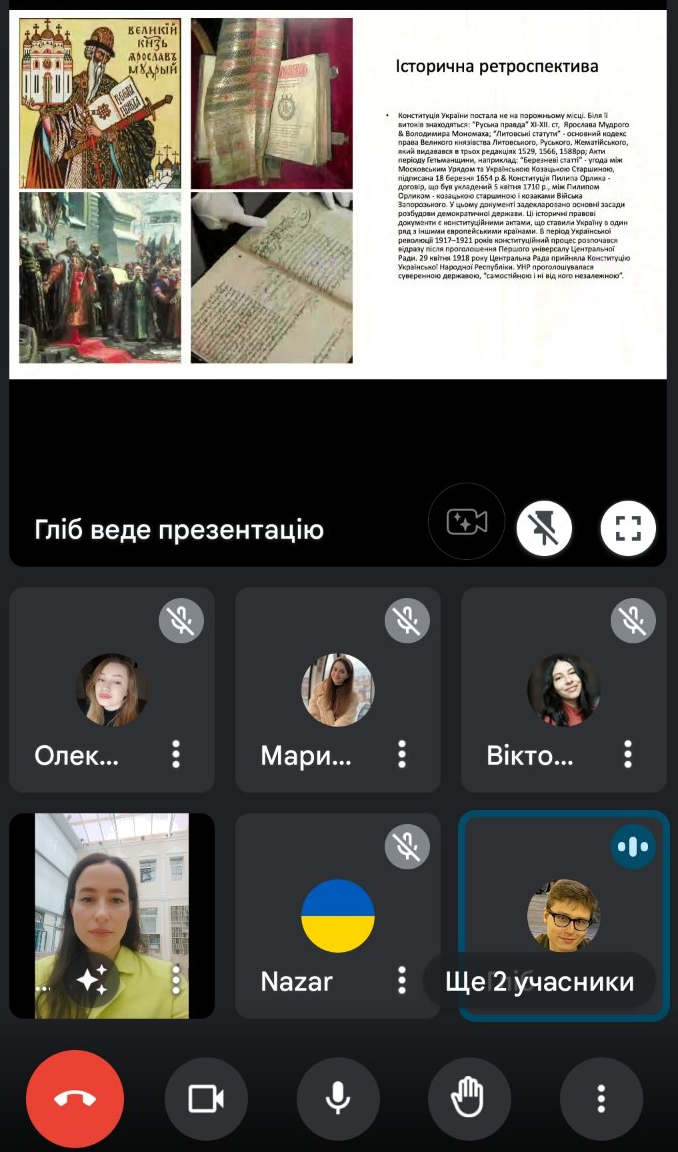Raise your hand in the meeting
Screen dimensions: 678x1152
(x=469, y=1099)
